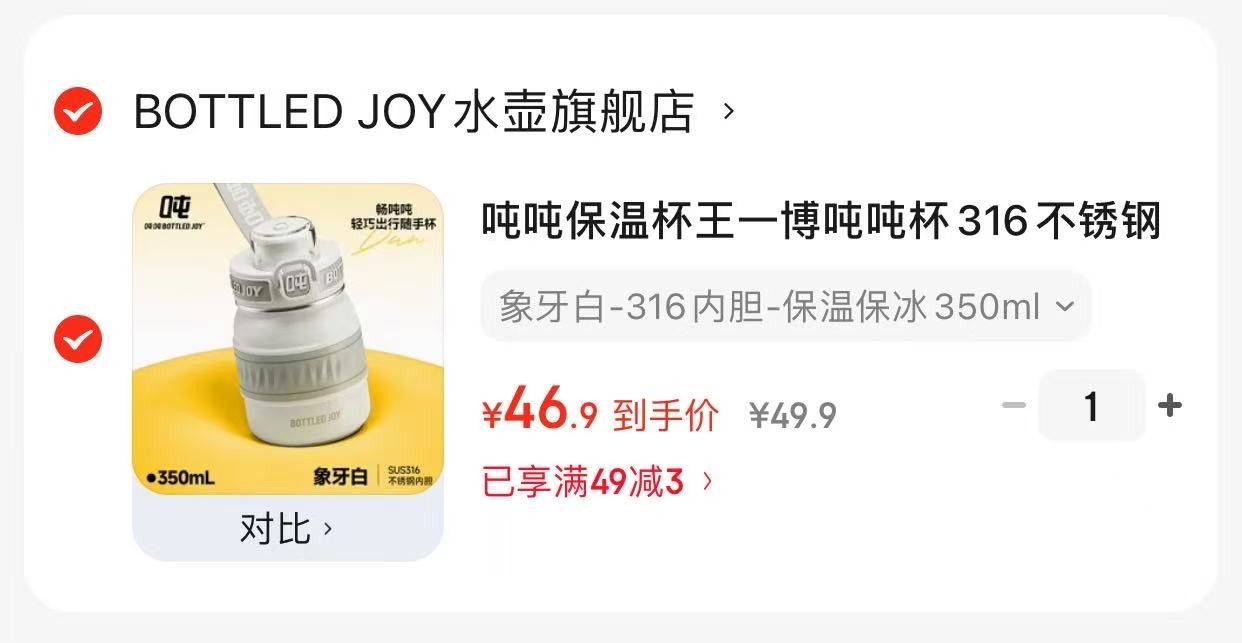
Task: Expand the 象牙白-316内胆 variant dropdown
Action: coord(786,306)
